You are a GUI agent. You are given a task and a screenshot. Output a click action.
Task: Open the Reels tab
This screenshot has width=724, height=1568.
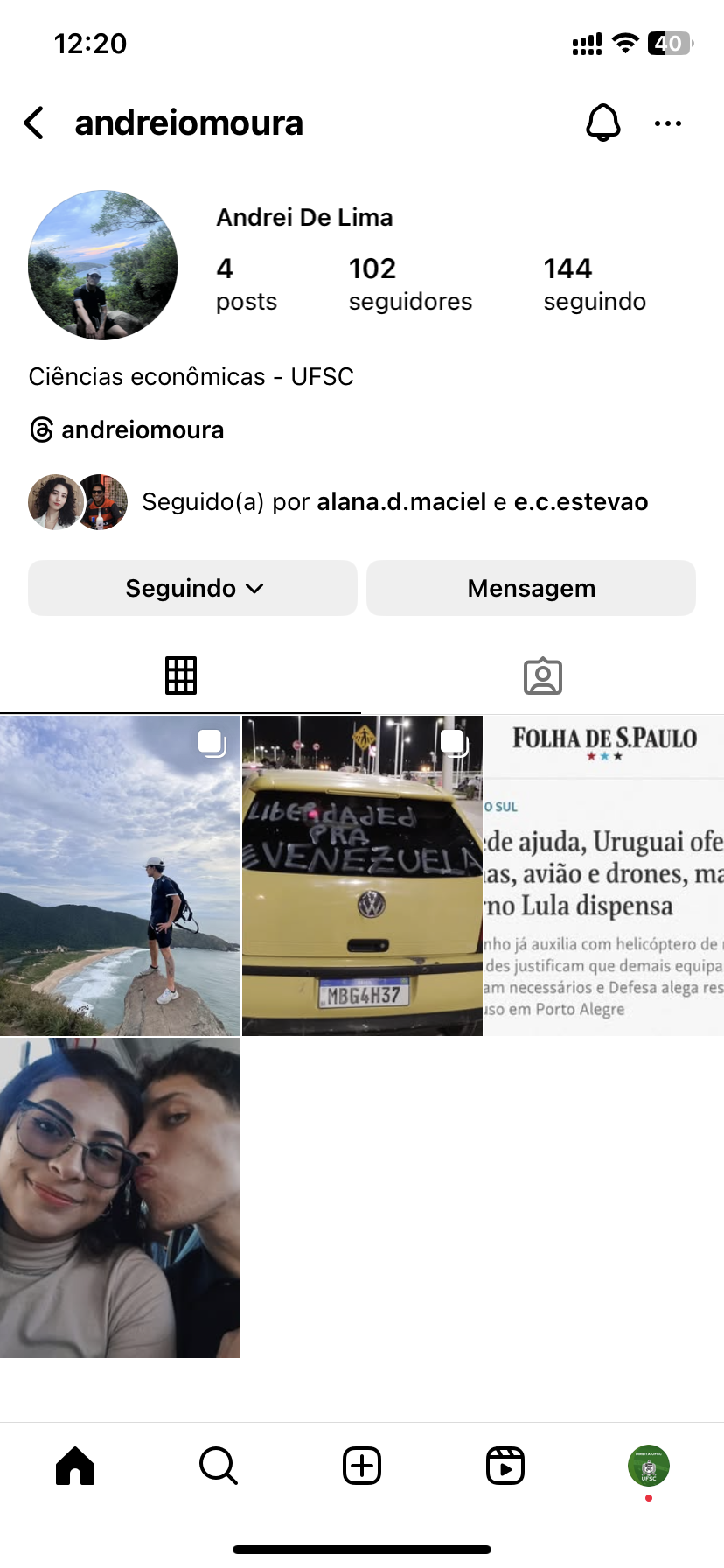pyautogui.click(x=505, y=1466)
